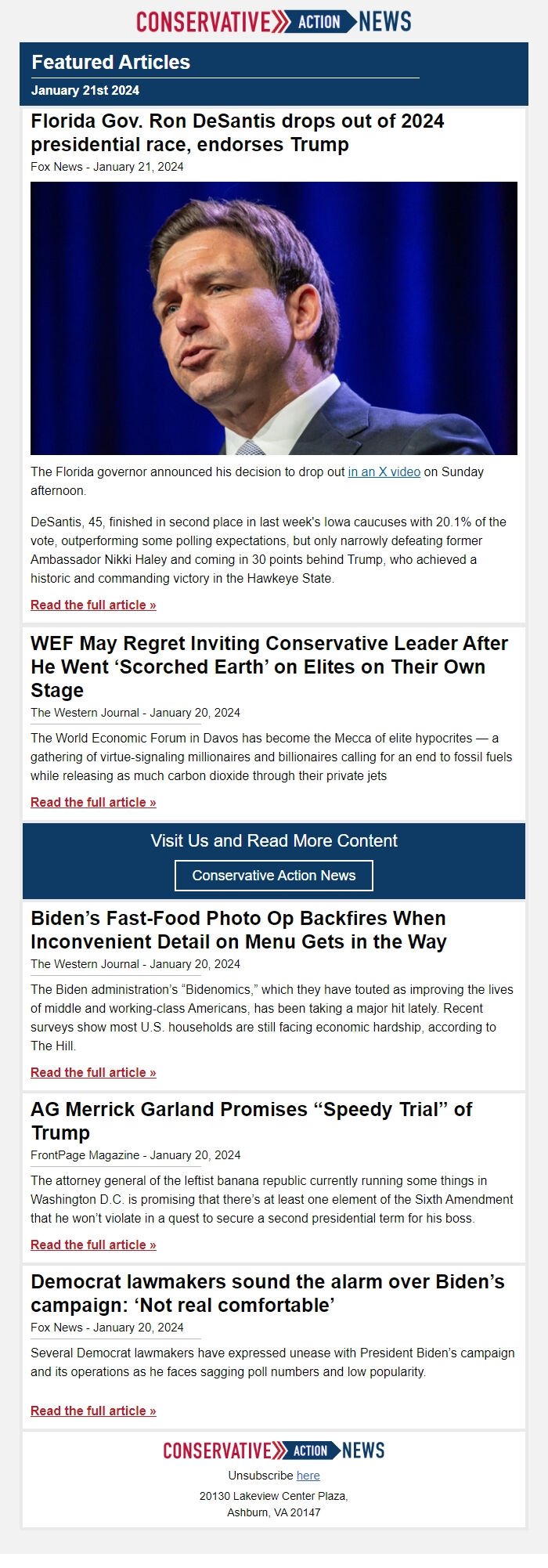Read the full WEF Scorched Earth article
548x1568 pixels.
pyautogui.click(x=93, y=803)
